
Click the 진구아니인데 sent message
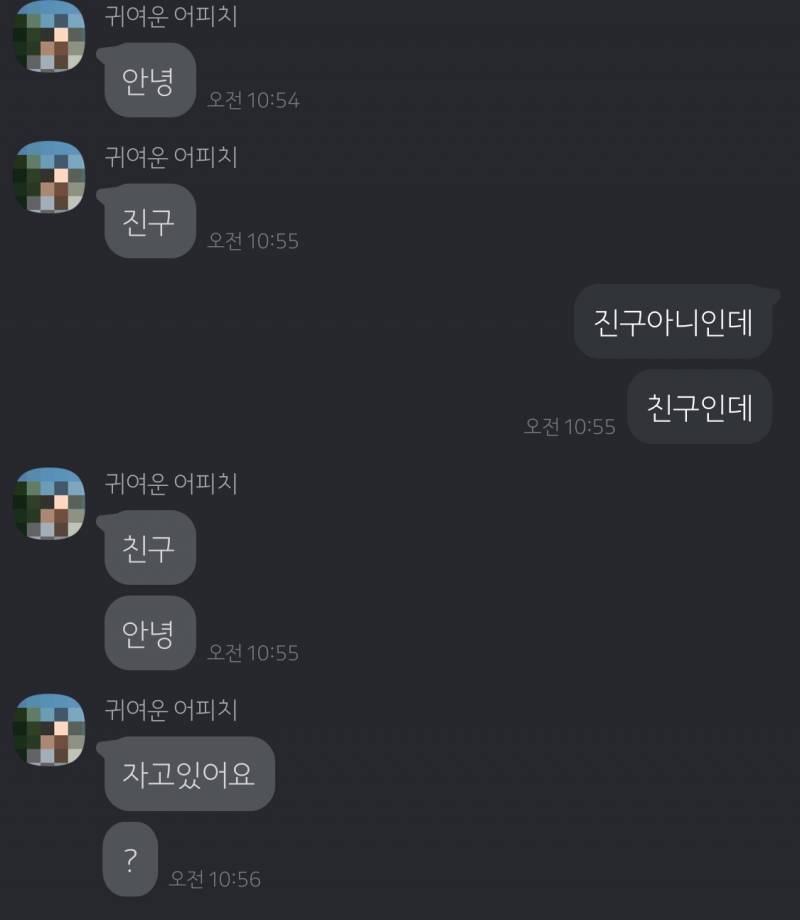(x=671, y=321)
